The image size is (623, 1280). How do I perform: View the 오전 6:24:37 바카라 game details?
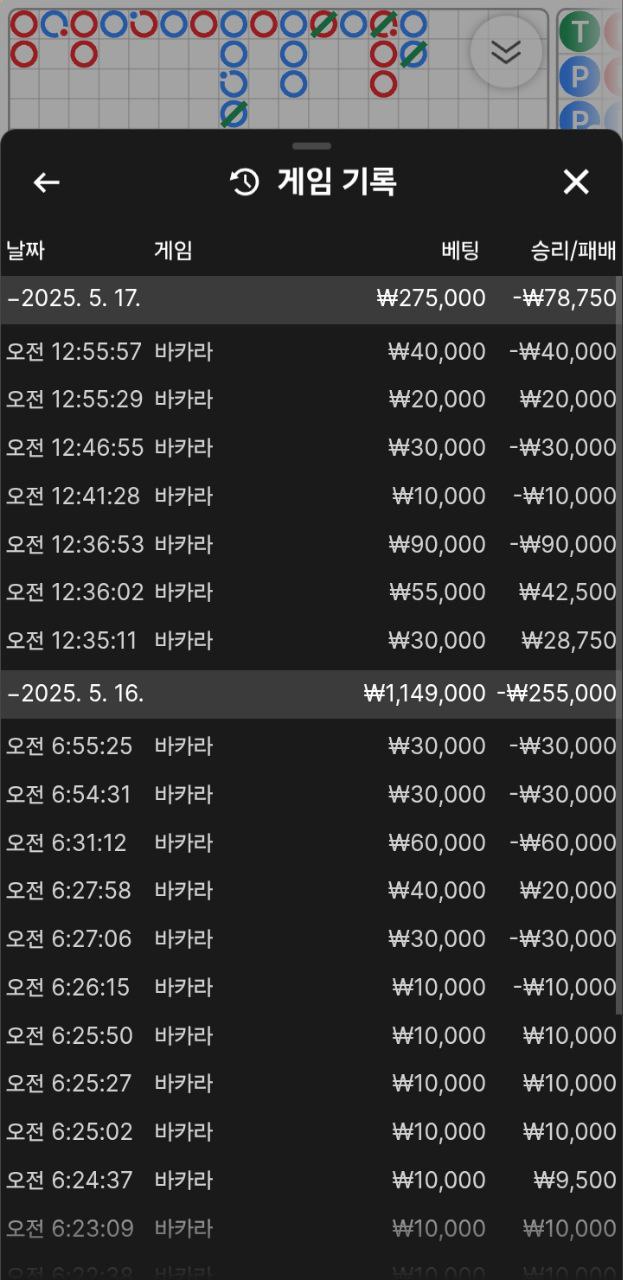(x=310, y=1180)
